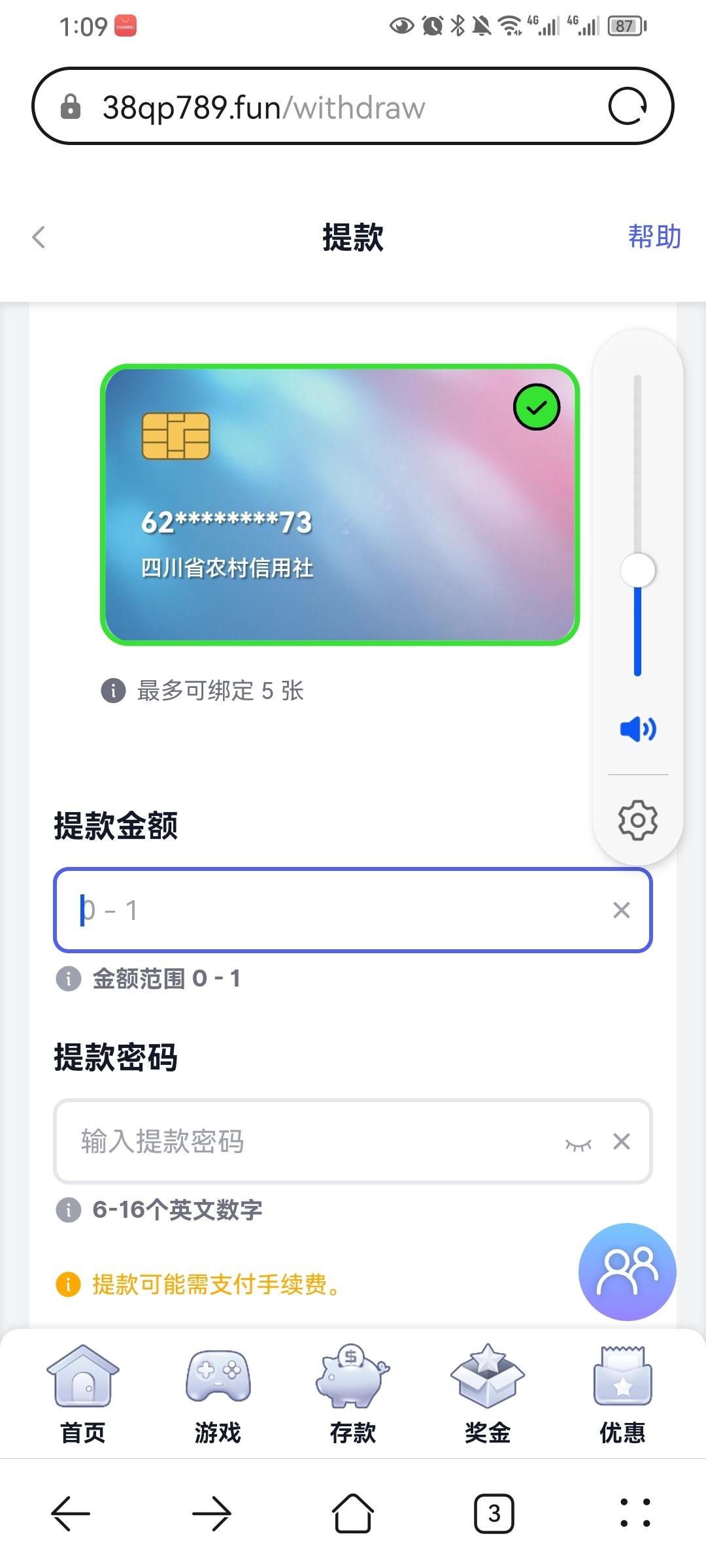The image size is (706, 1568).
Task: Open the customer service floating button
Action: point(628,1271)
